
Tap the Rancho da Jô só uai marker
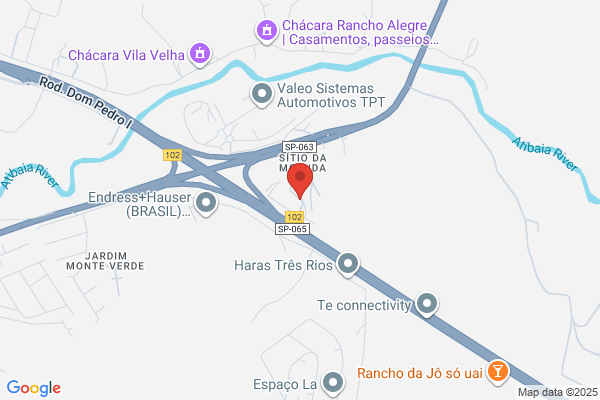coord(498,372)
